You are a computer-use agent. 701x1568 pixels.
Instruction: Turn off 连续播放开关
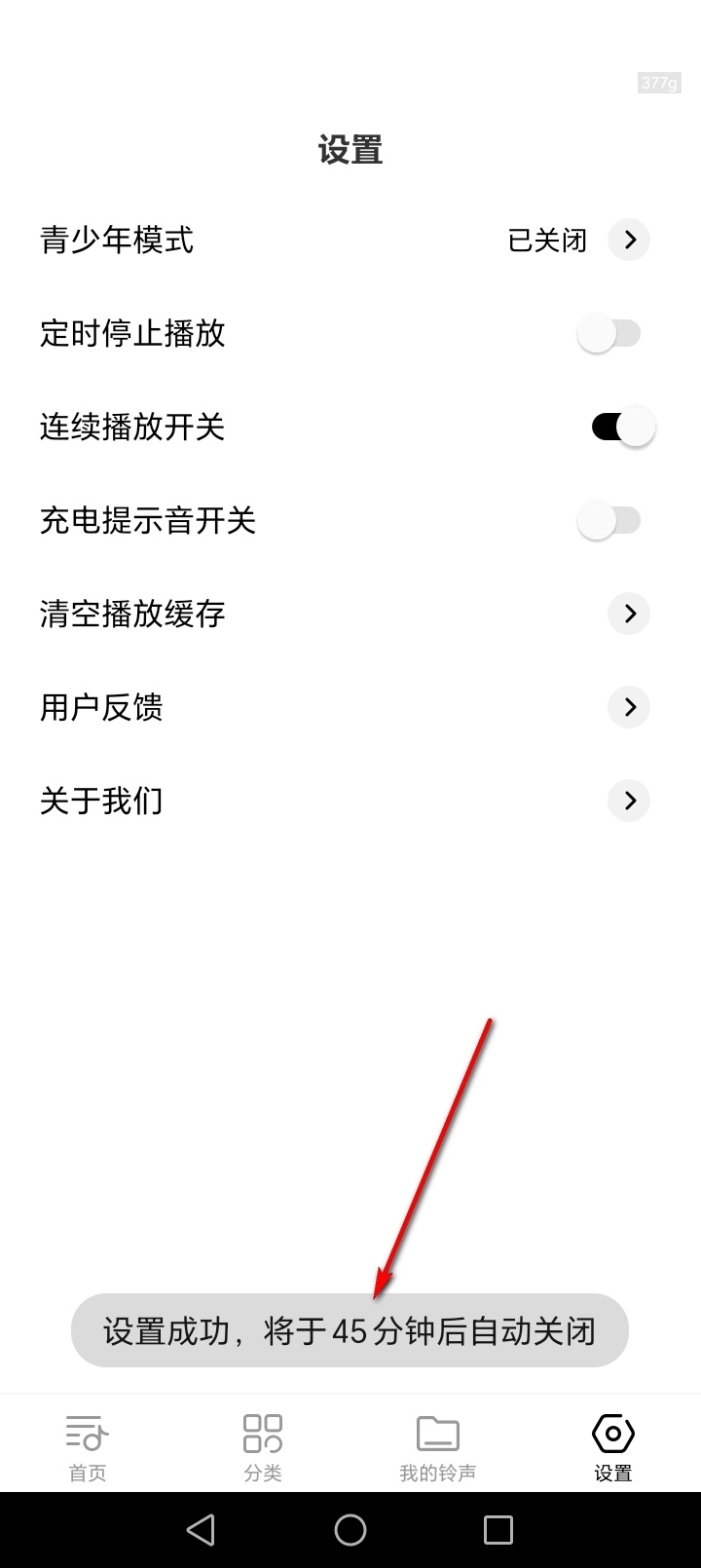622,427
